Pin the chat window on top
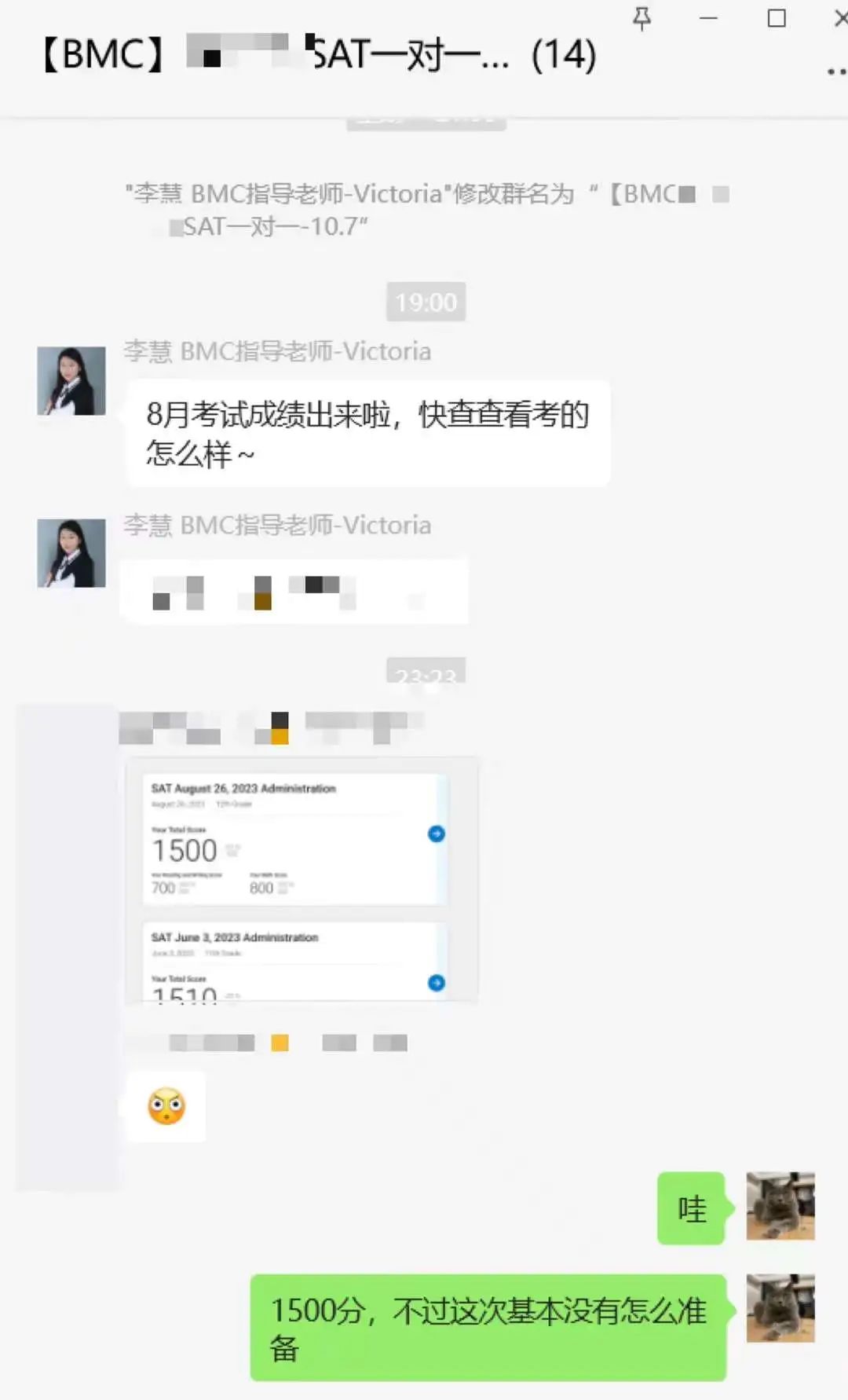 click(641, 18)
